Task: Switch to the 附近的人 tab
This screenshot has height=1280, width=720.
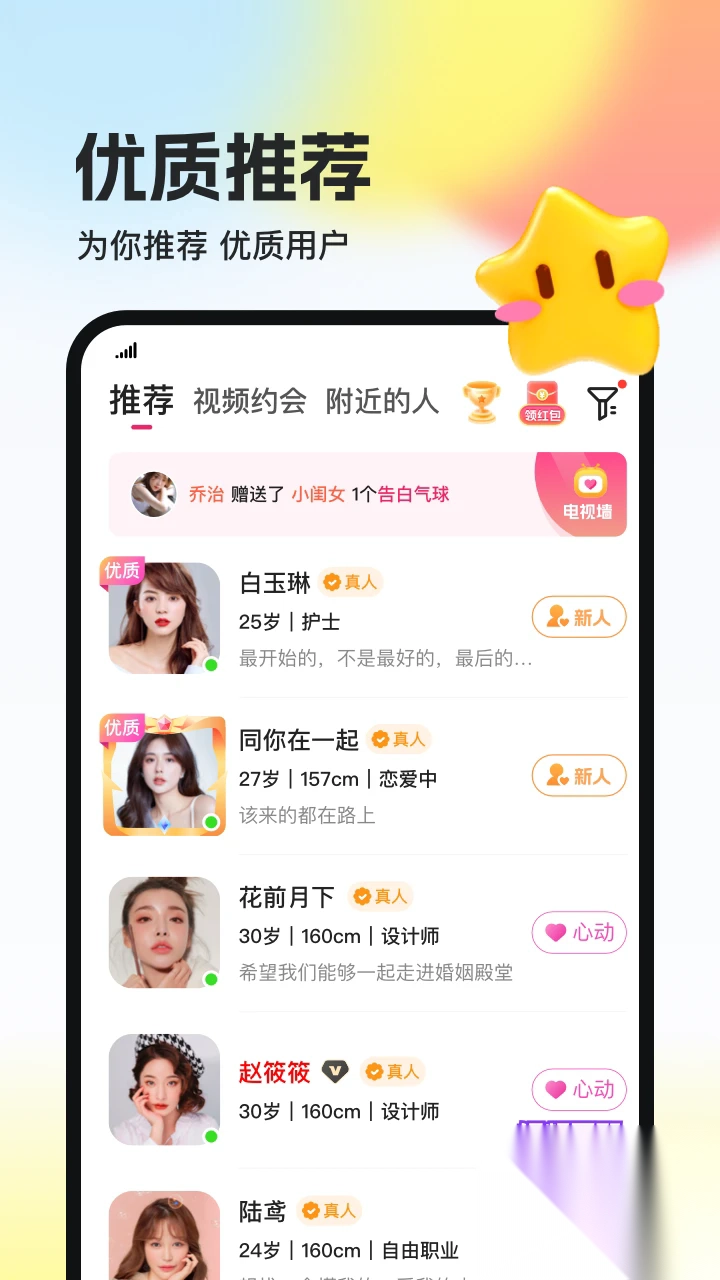Action: click(384, 400)
